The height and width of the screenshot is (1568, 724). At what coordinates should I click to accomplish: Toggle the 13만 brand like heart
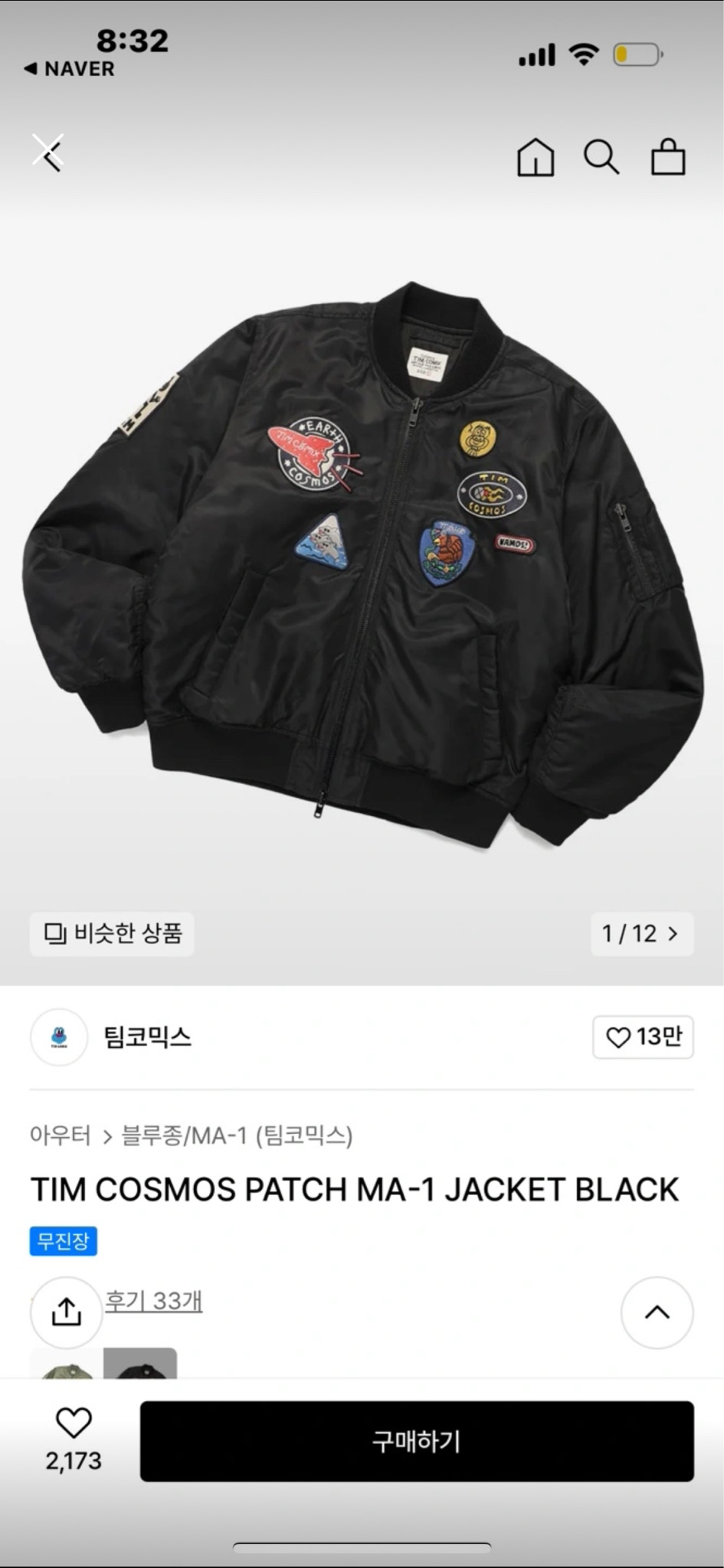[642, 1037]
